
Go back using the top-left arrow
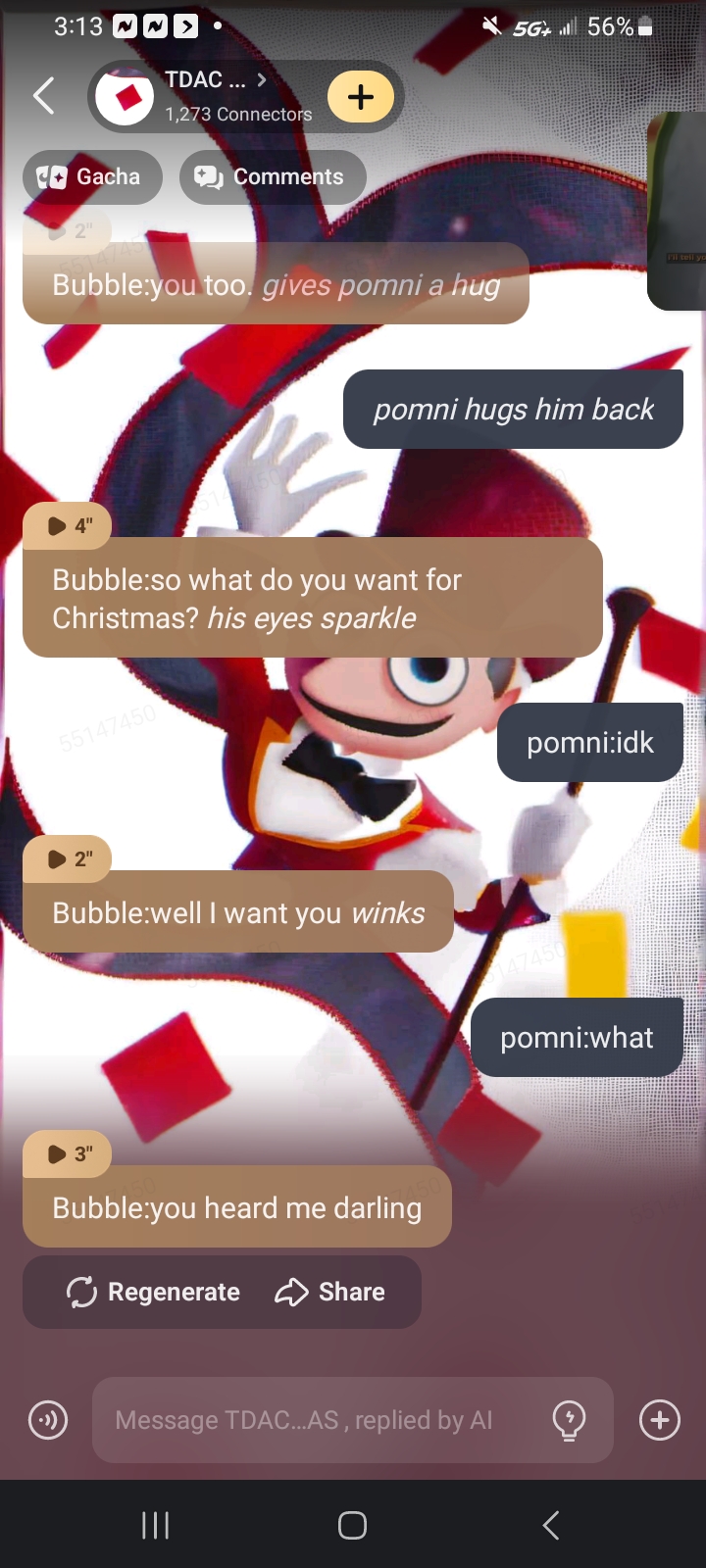tap(44, 96)
